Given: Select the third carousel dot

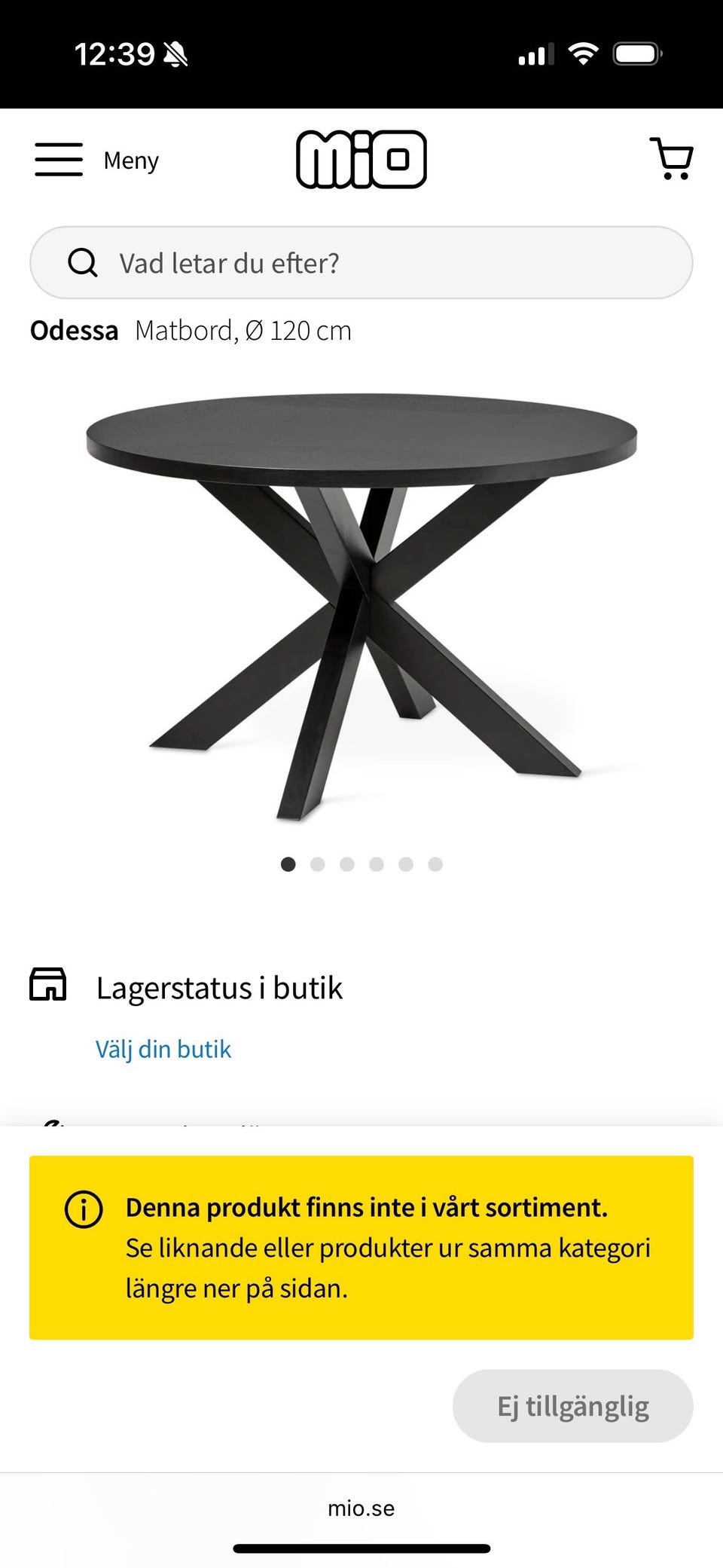Looking at the screenshot, I should click(347, 865).
